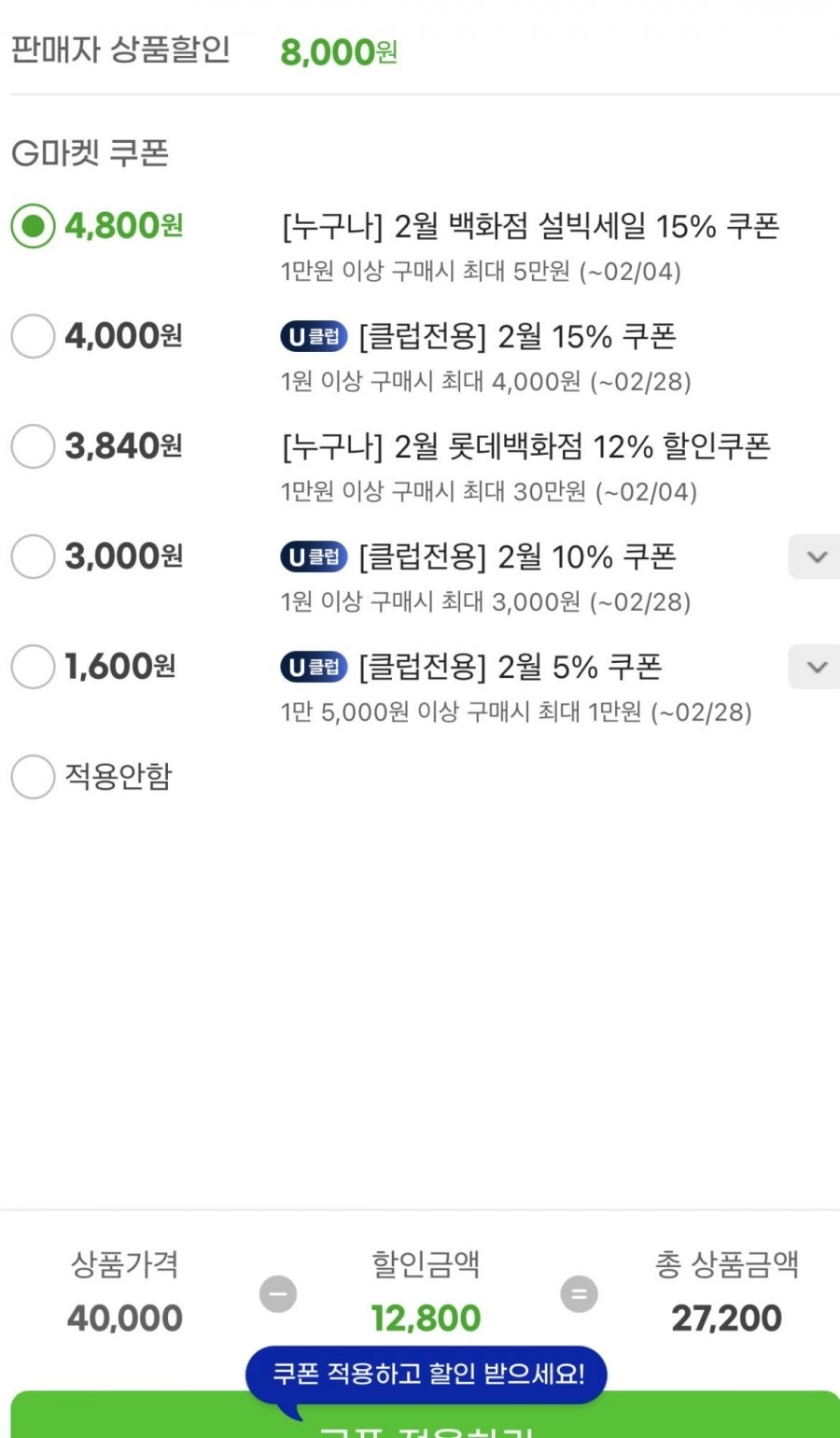
Task: Choose the 4,000원 클럽전용 15% coupon
Action: coord(33,336)
